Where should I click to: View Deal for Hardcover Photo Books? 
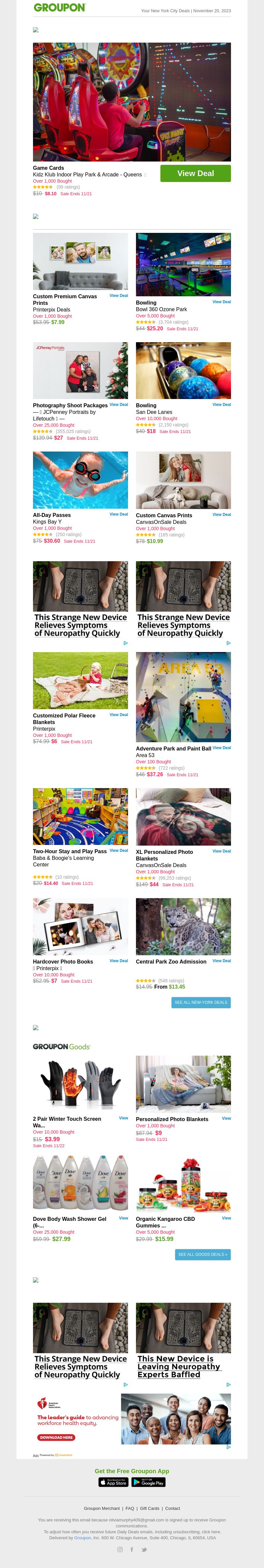point(118,961)
